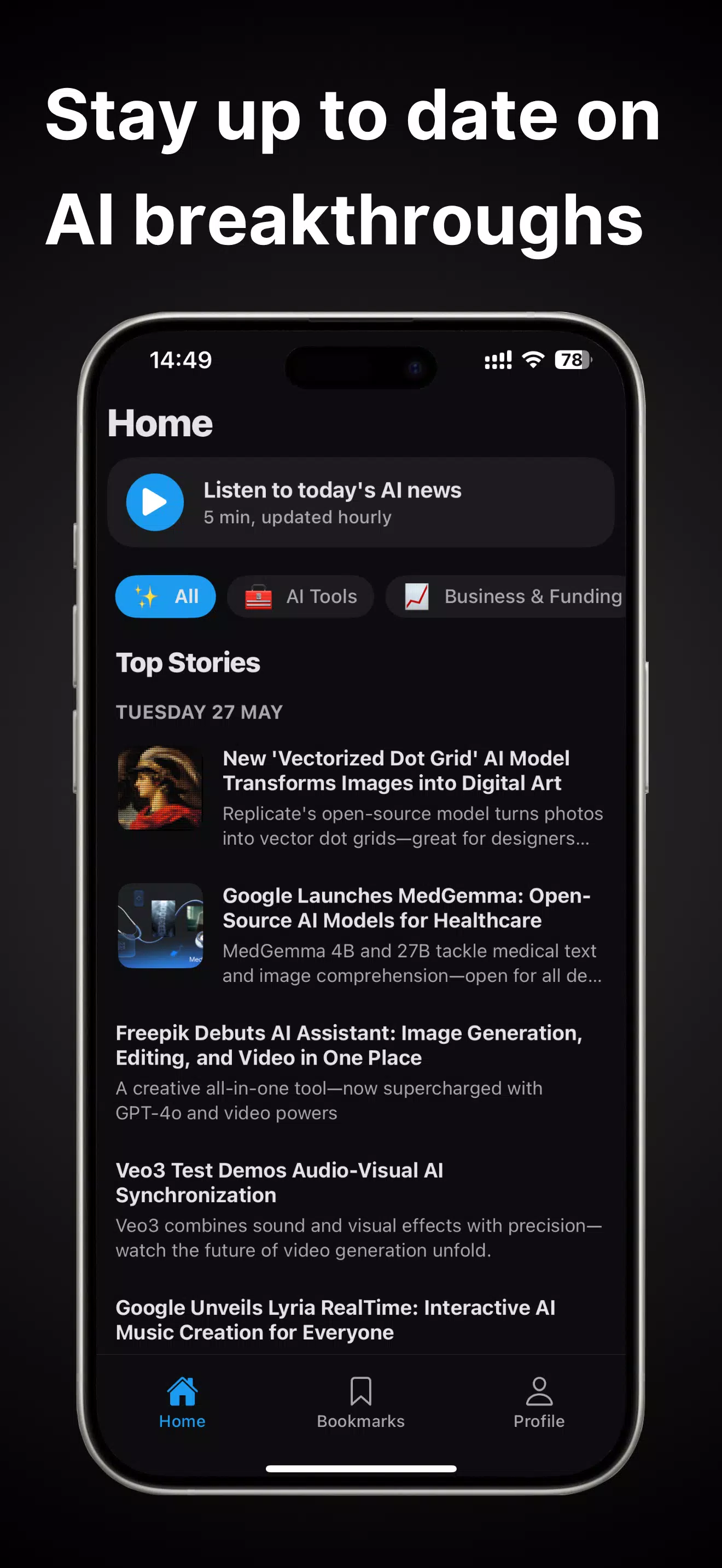Toggle the All news filter chip
This screenshot has width=722, height=1568.
coord(166,596)
